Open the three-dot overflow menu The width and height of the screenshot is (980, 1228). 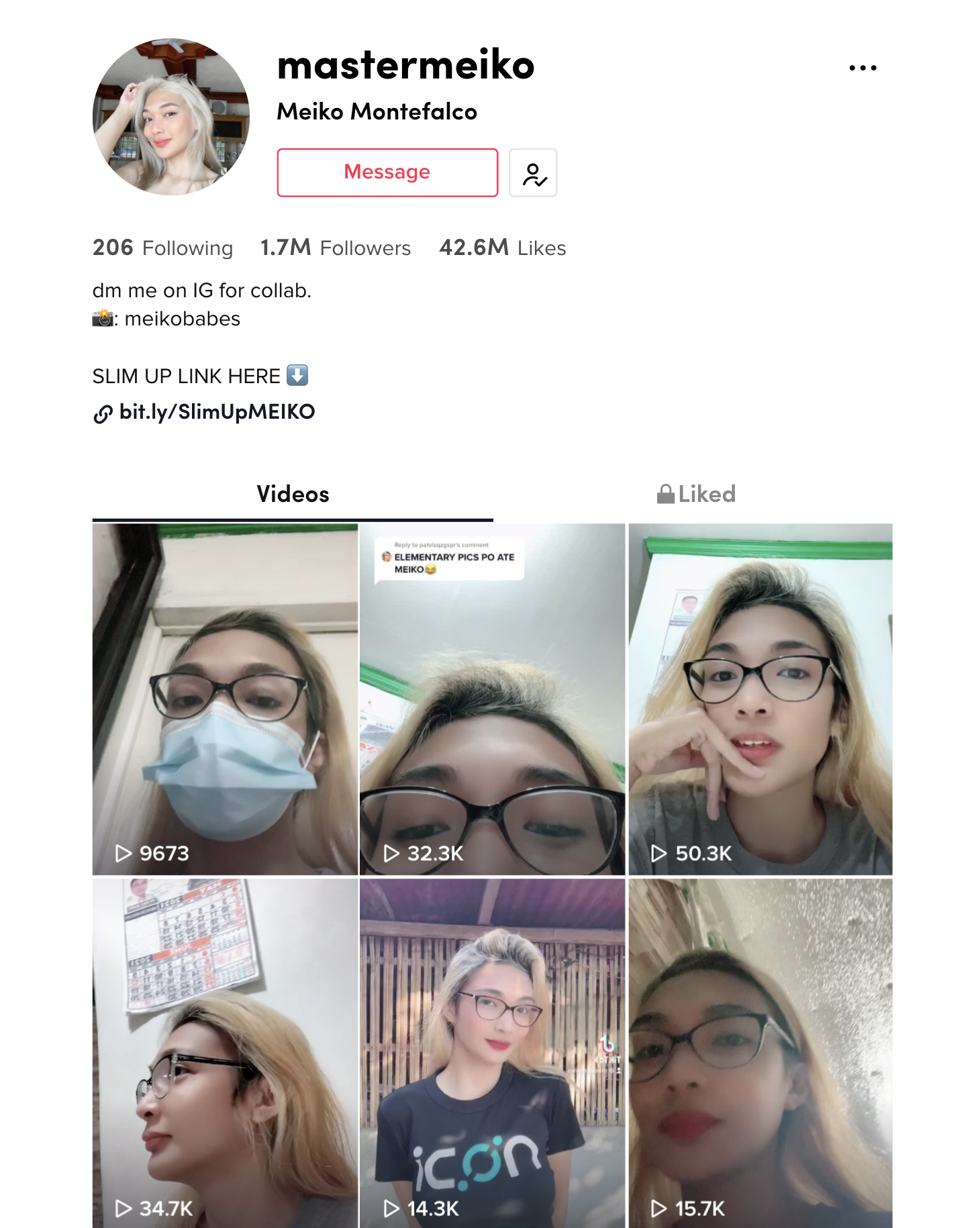863,68
